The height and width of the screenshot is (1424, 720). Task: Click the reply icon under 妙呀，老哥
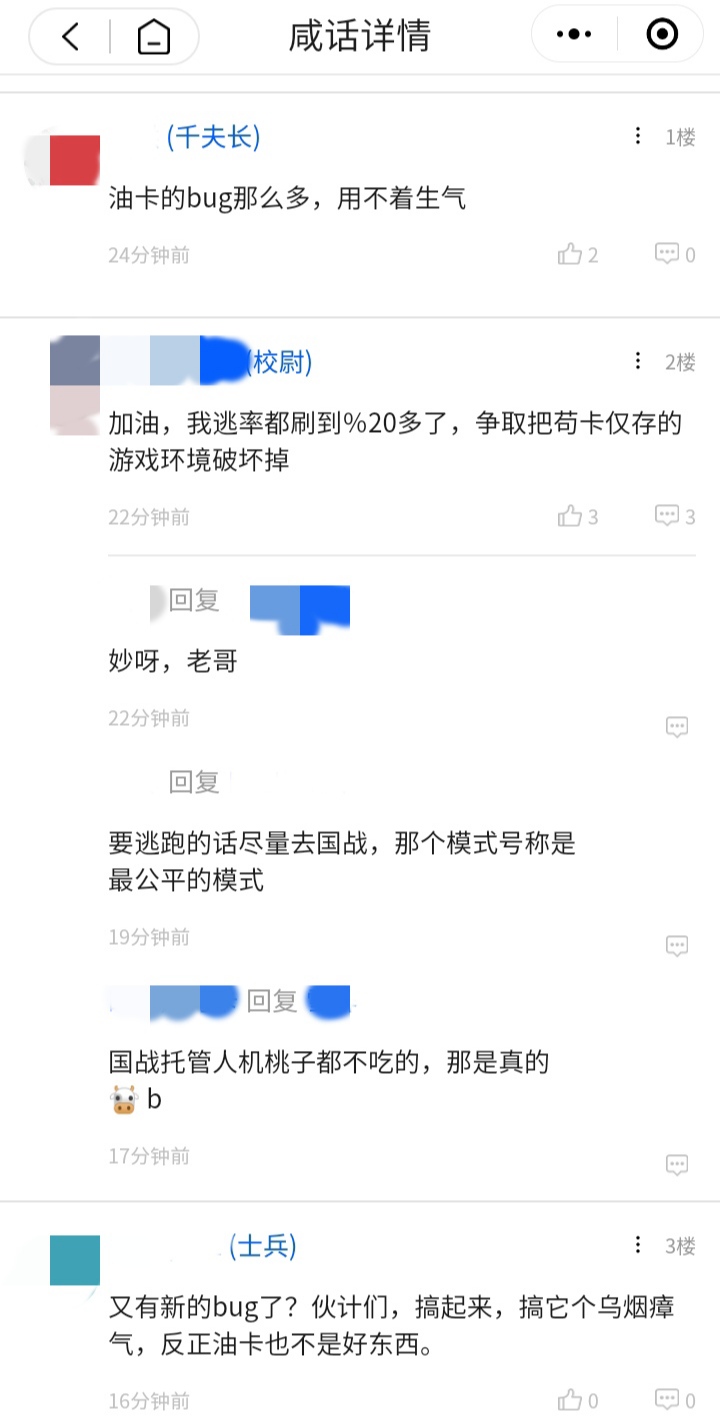[x=676, y=726]
